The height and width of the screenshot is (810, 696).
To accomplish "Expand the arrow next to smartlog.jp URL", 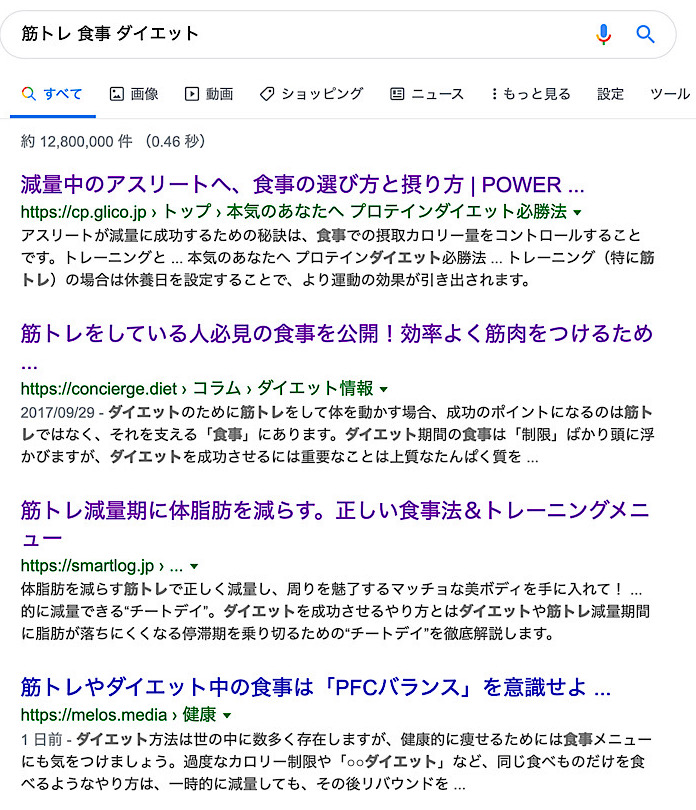I will (x=194, y=565).
